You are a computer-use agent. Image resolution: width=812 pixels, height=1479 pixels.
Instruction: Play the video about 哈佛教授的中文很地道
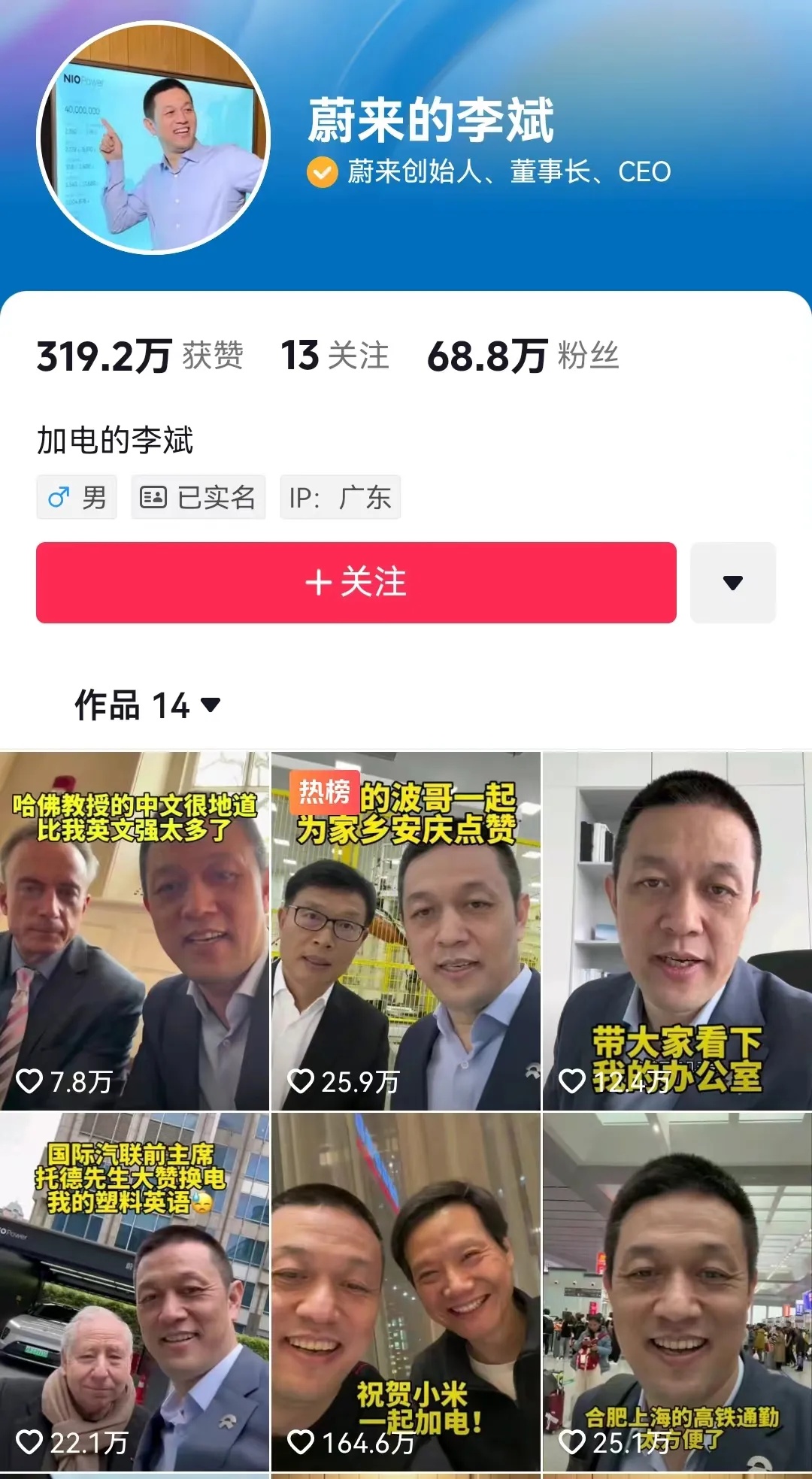[x=134, y=932]
